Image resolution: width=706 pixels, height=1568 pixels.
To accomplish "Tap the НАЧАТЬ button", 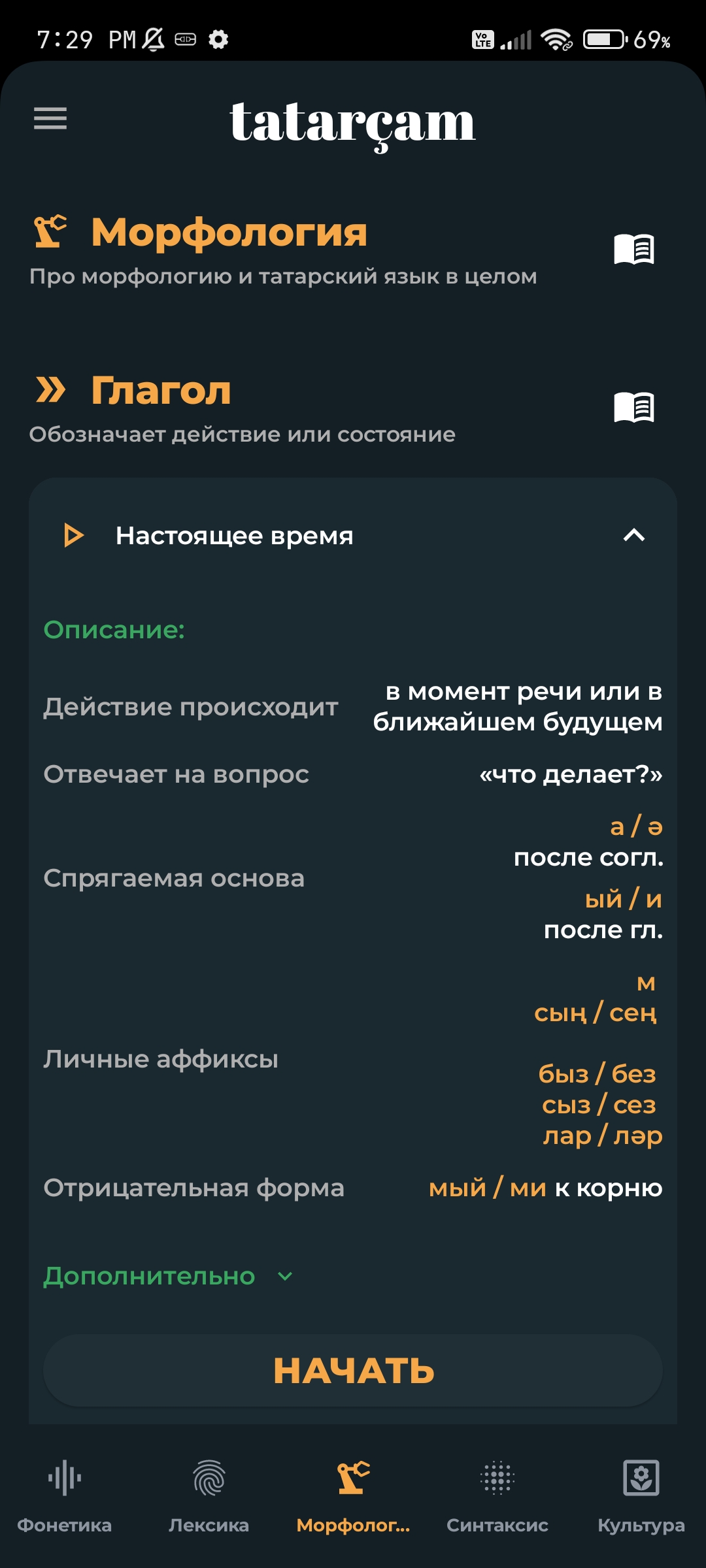I will [353, 1371].
